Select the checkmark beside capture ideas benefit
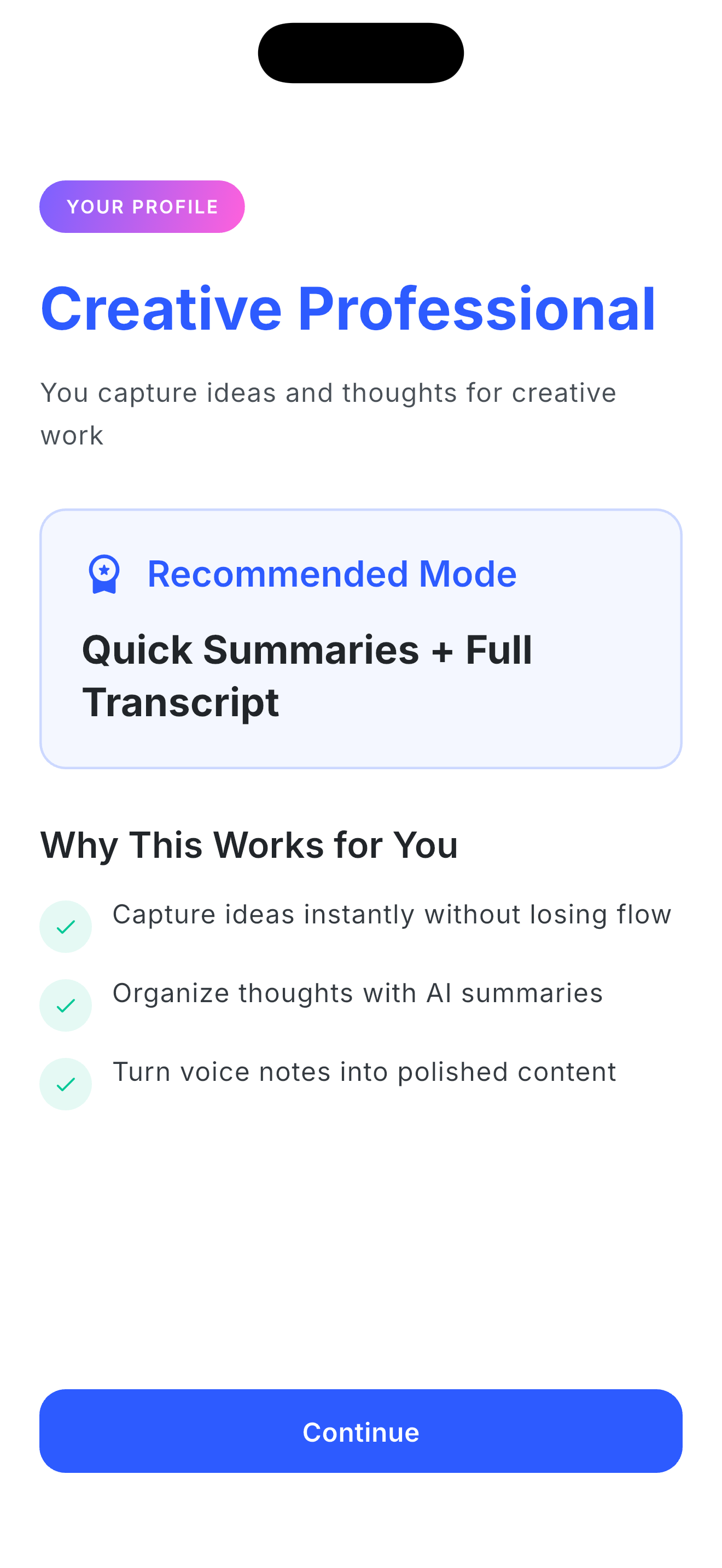722x1568 pixels. [x=66, y=927]
